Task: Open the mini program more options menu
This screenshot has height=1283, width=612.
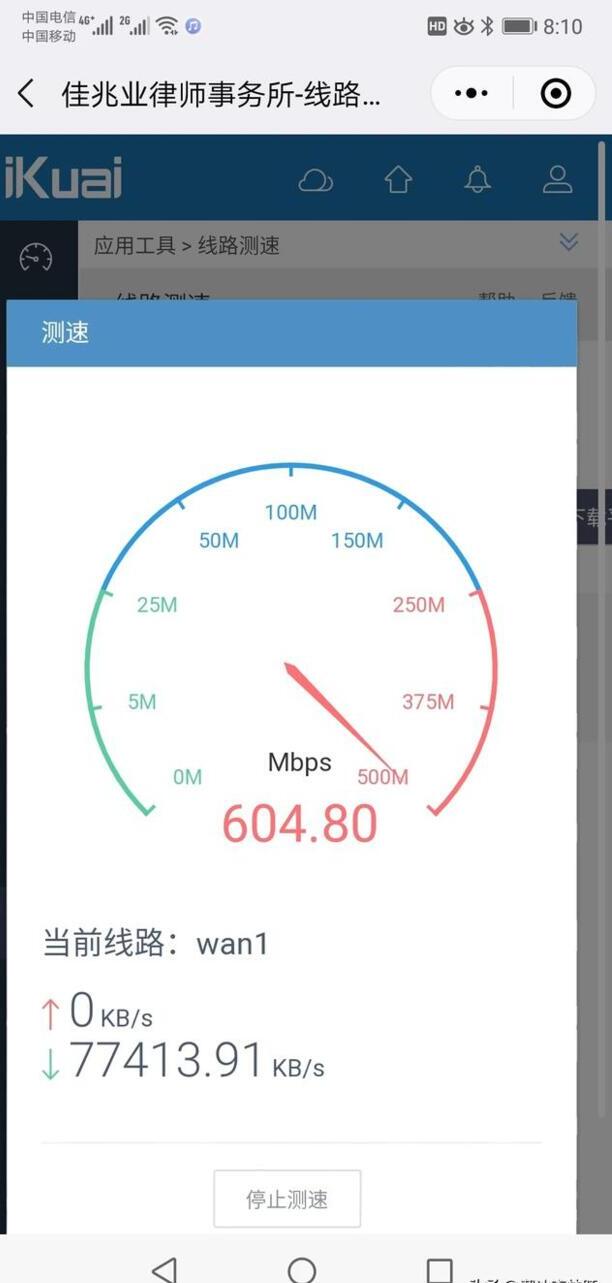Action: [471, 94]
